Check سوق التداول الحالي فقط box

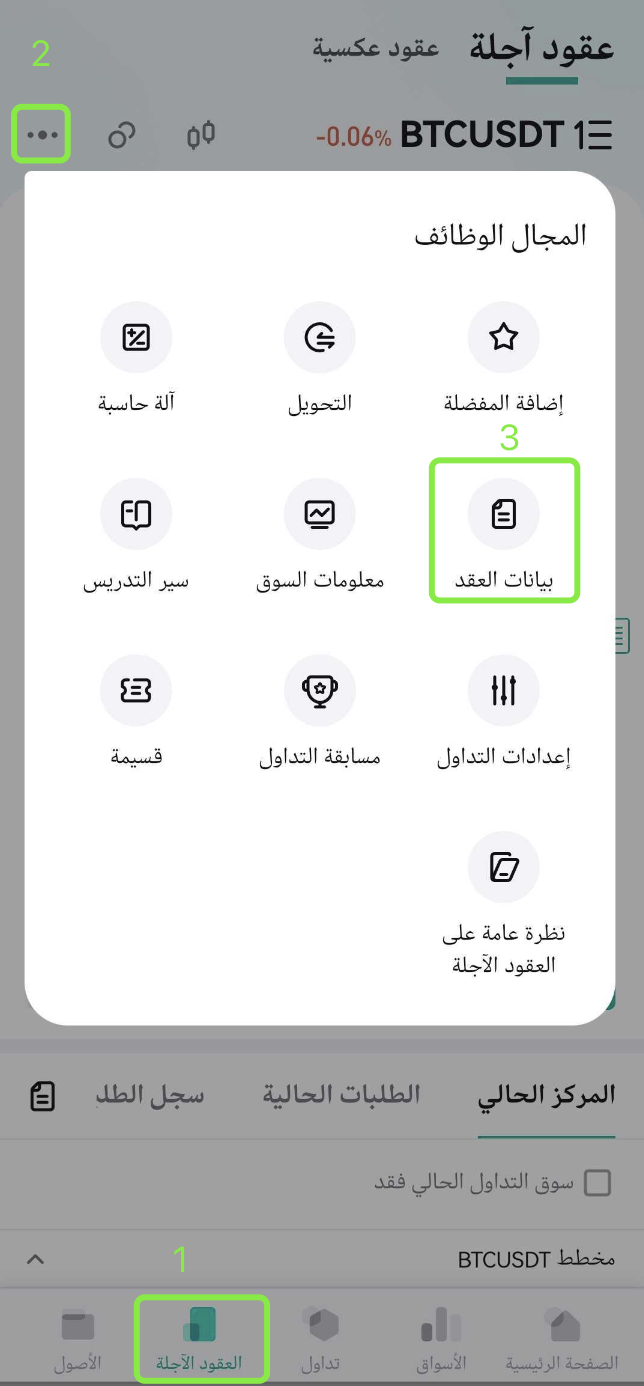(x=597, y=1183)
